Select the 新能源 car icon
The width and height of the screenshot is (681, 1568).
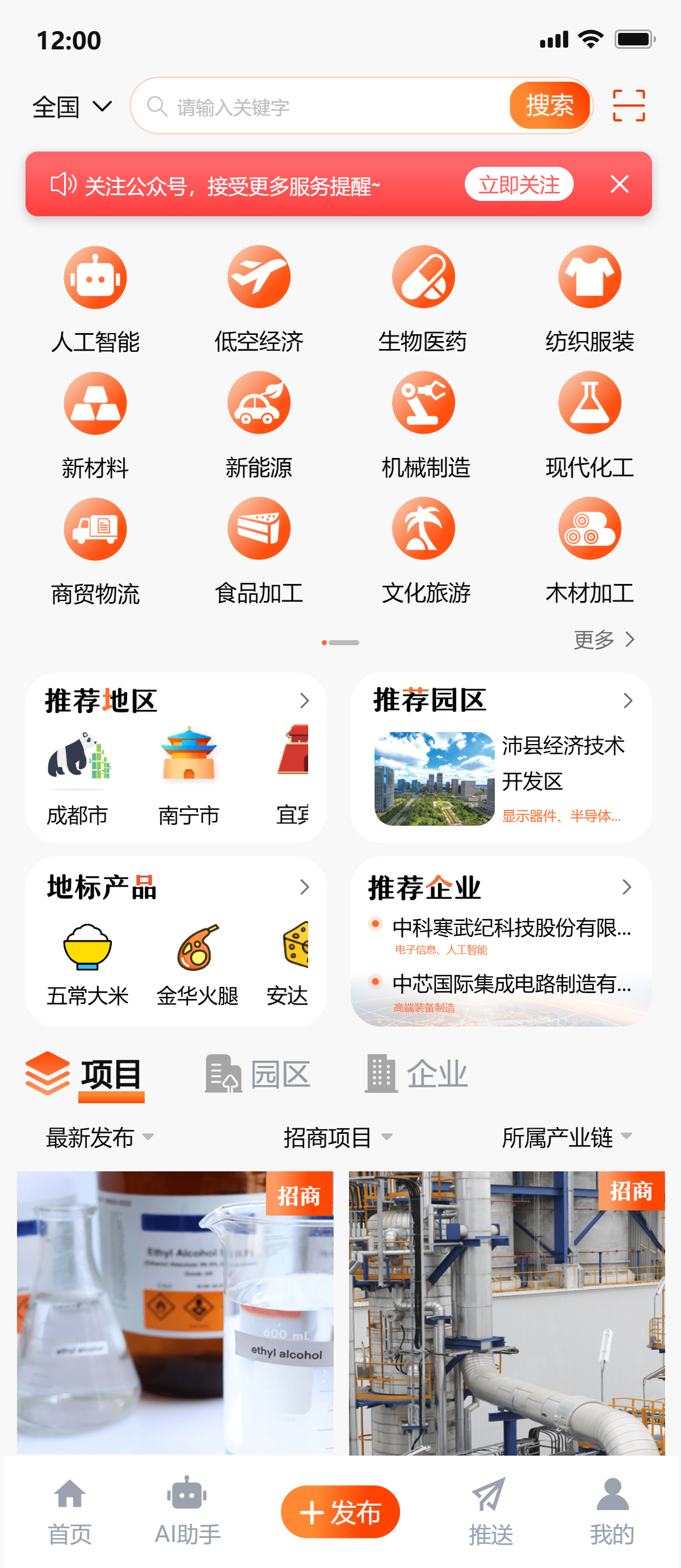click(x=259, y=403)
